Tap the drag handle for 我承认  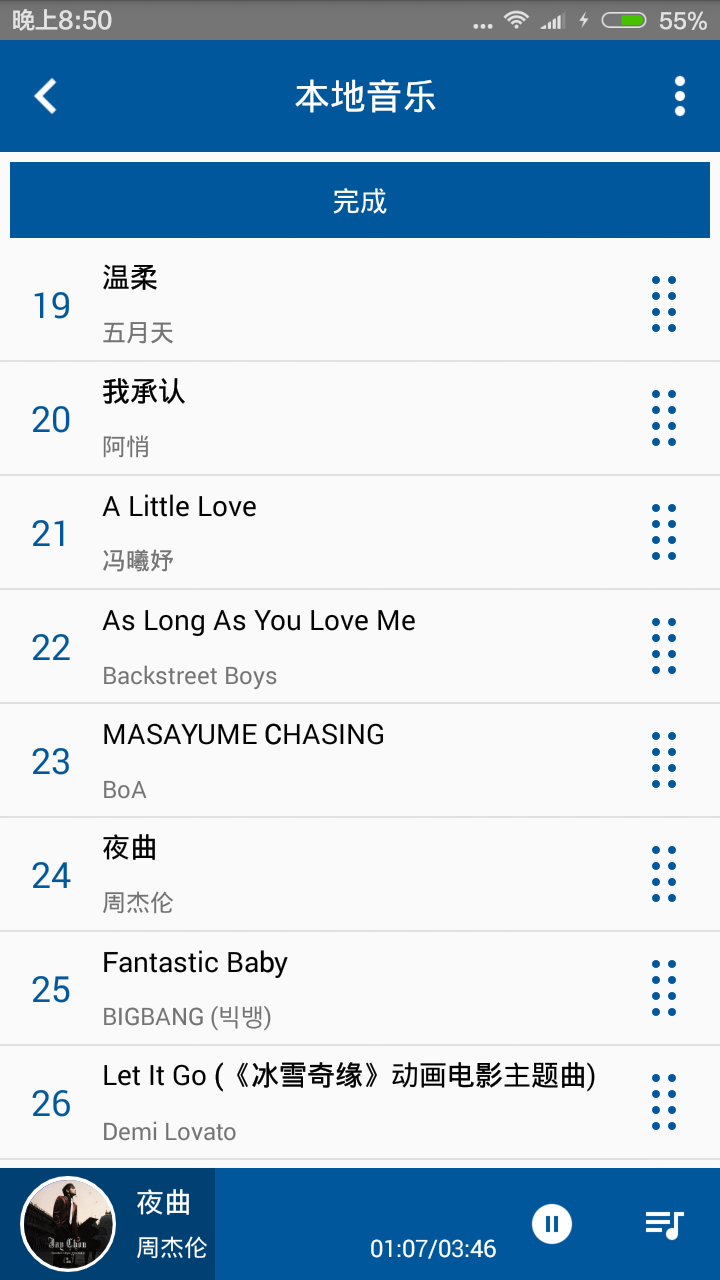(664, 418)
